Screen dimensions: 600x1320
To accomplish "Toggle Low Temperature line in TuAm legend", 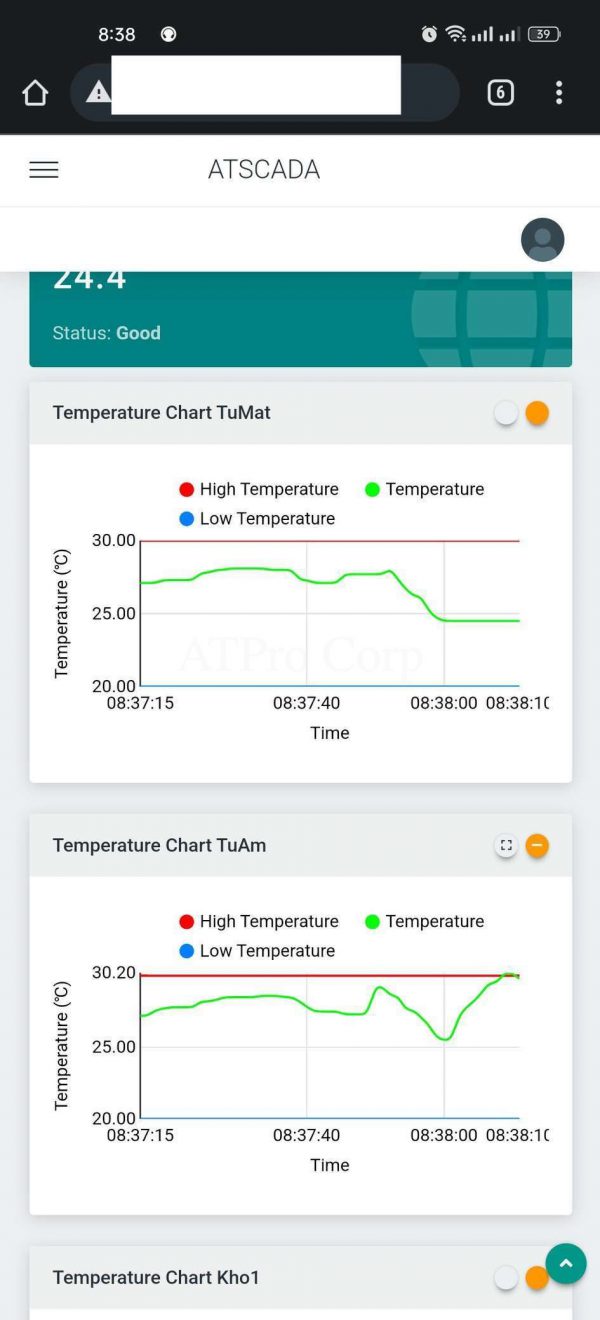I will pyautogui.click(x=257, y=950).
